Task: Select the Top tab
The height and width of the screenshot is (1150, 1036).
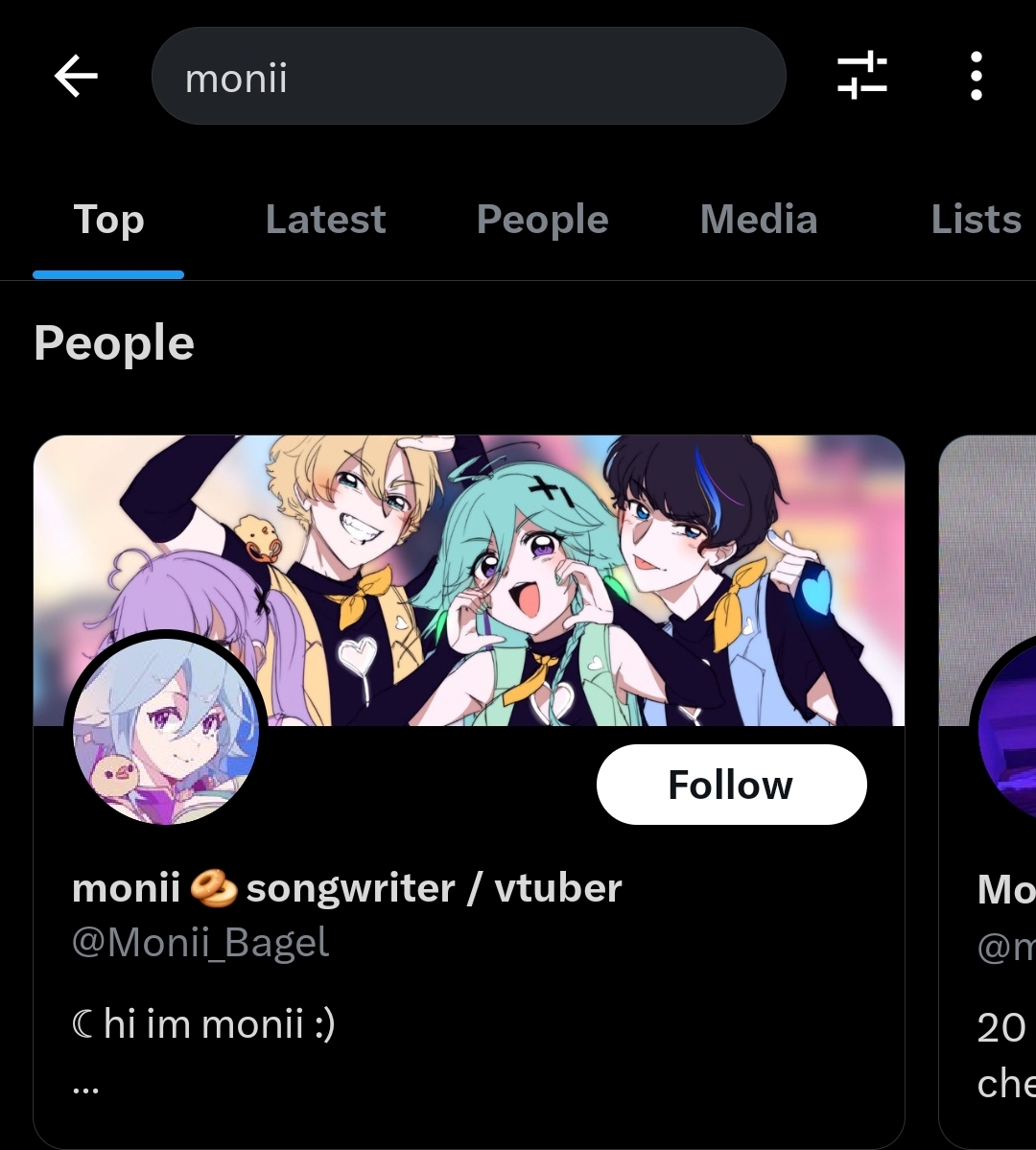Action: [x=108, y=220]
